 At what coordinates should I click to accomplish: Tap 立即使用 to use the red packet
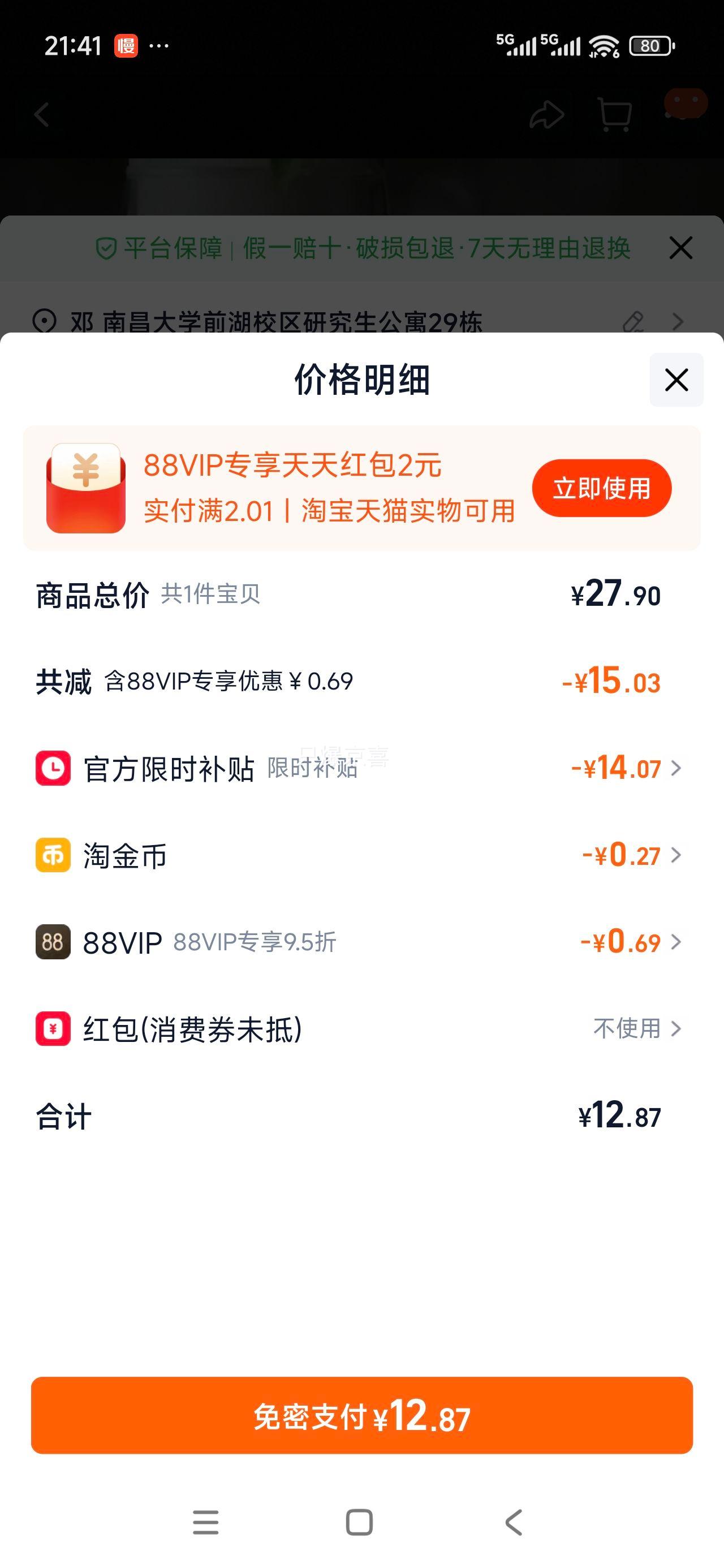tap(602, 487)
